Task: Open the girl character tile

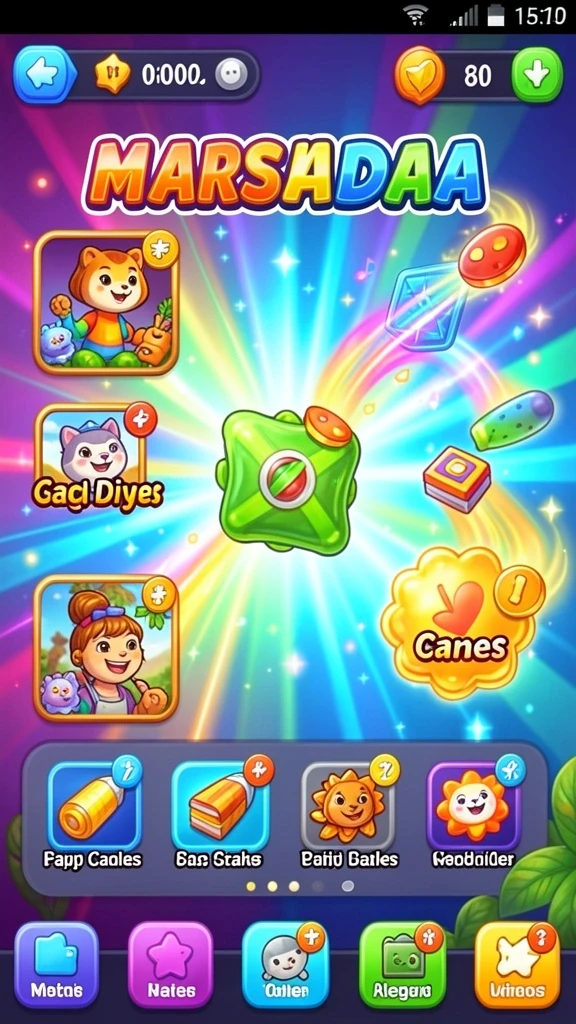Action: 106,649
